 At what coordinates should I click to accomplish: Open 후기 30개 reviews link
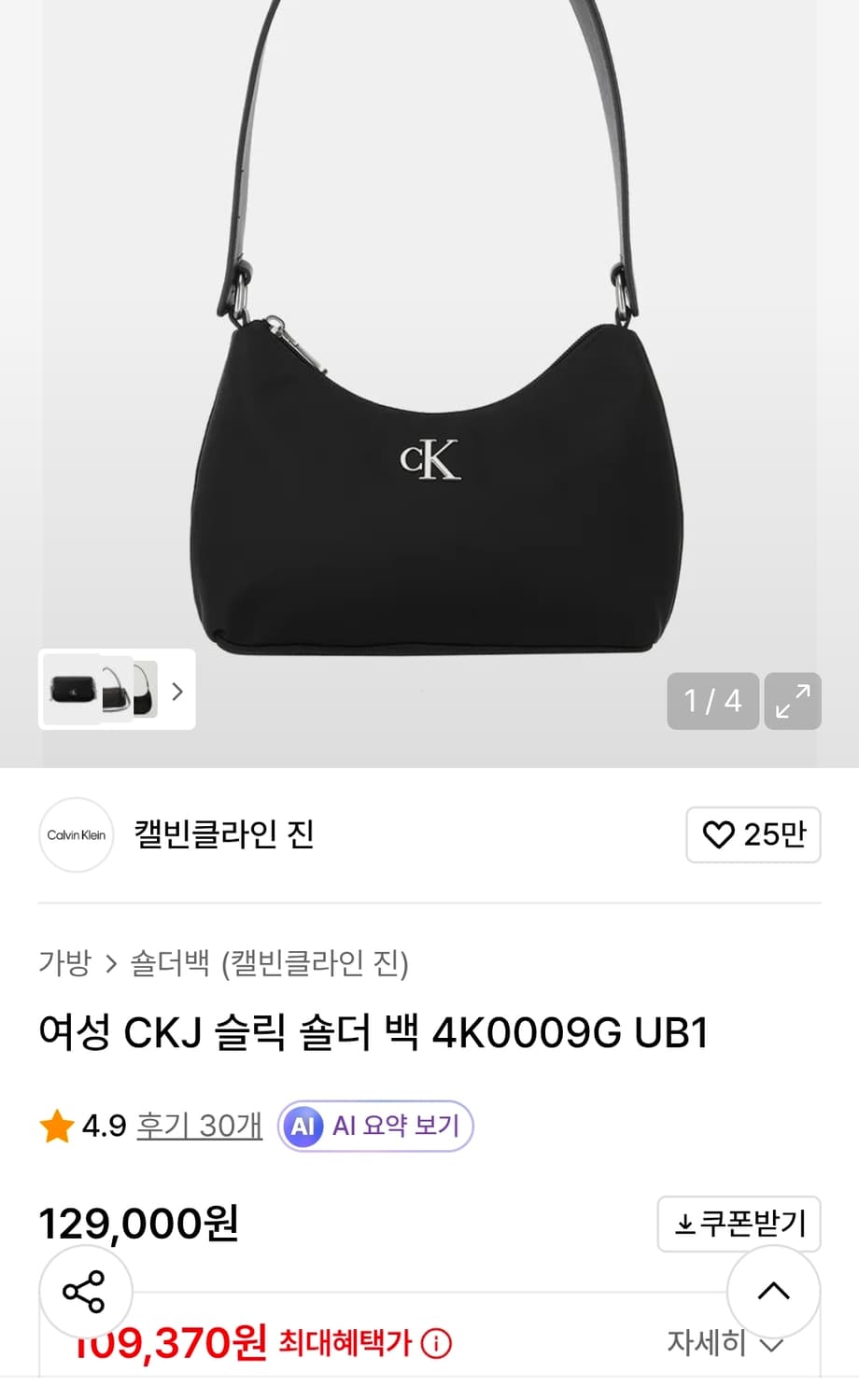click(197, 1127)
